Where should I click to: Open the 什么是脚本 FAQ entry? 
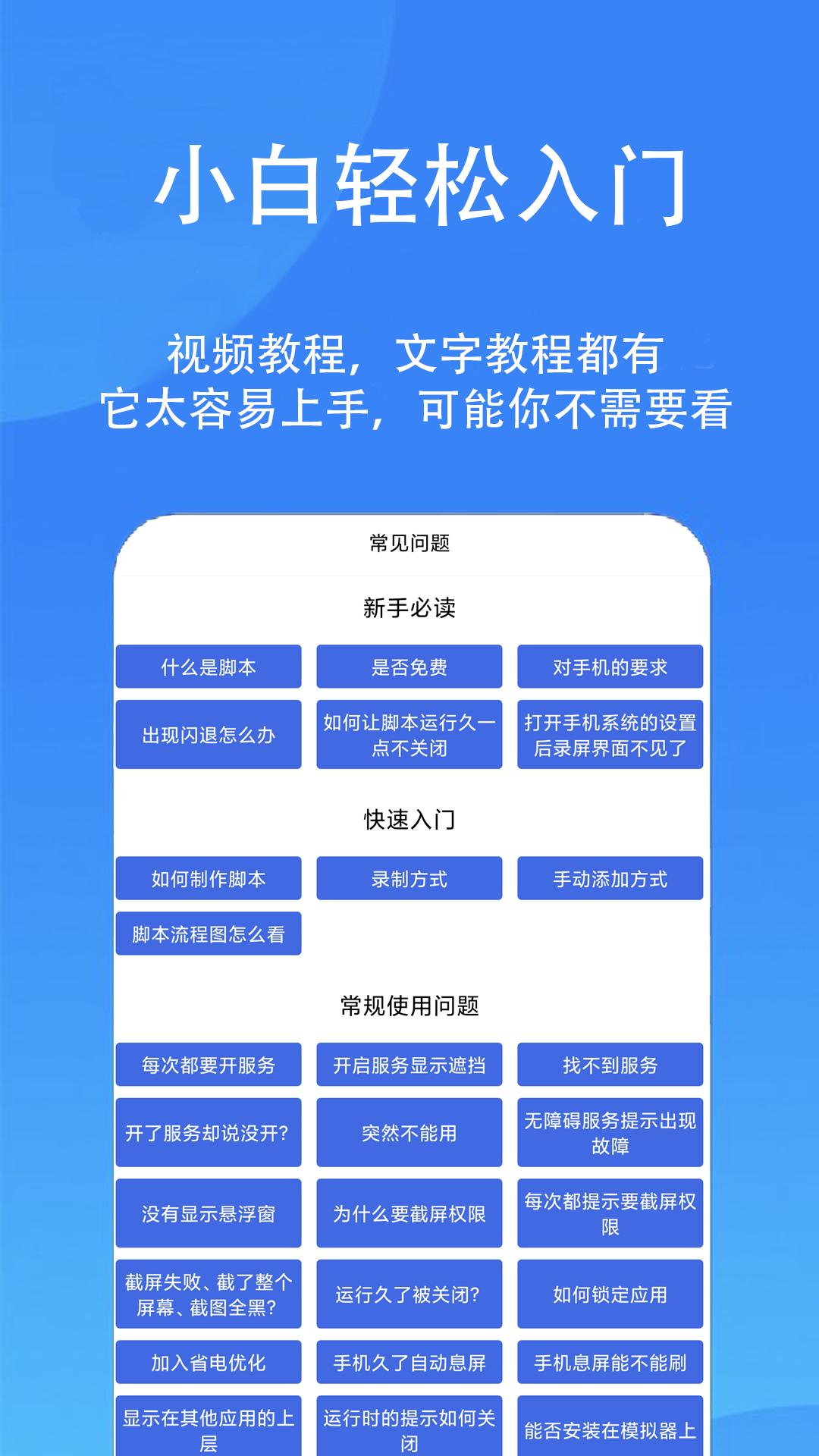point(209,667)
